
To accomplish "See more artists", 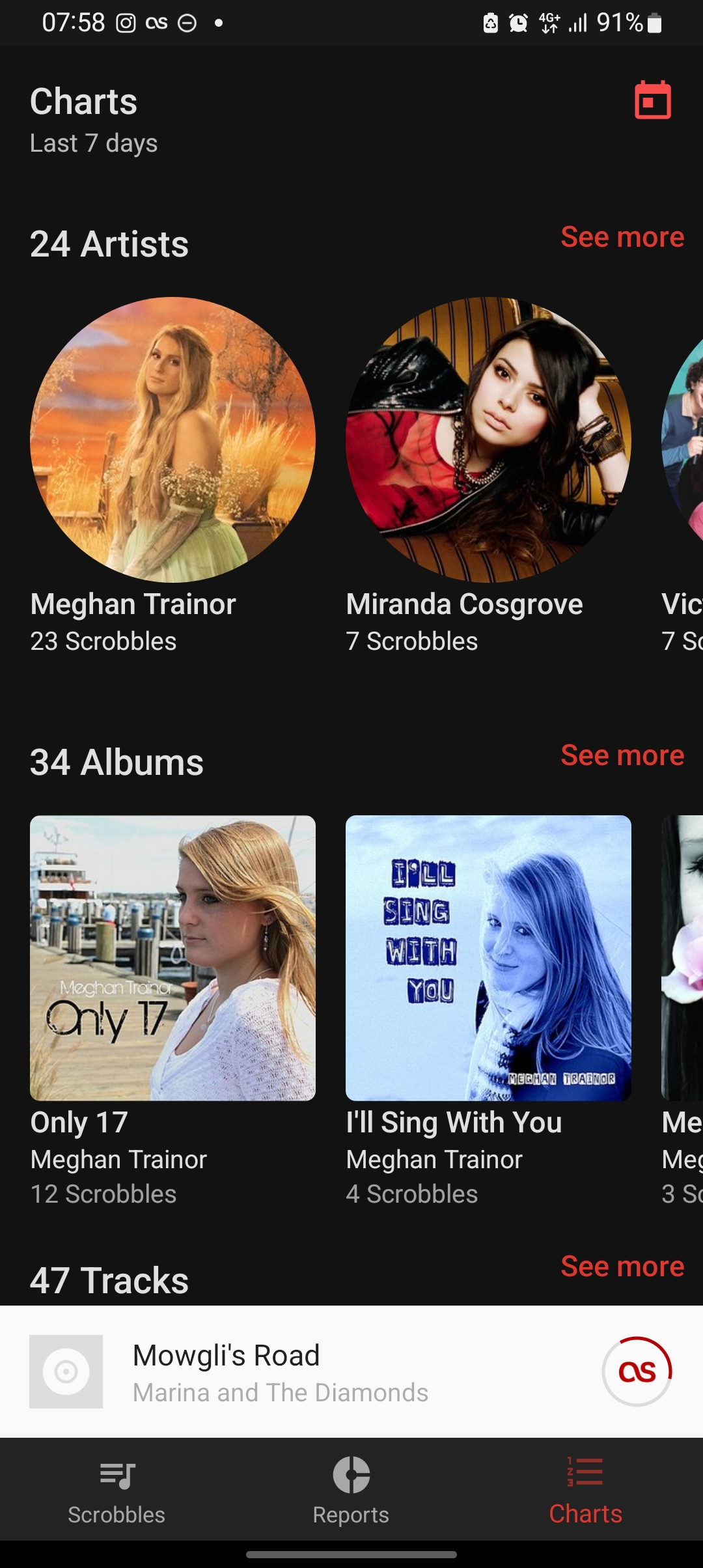I will [x=622, y=237].
